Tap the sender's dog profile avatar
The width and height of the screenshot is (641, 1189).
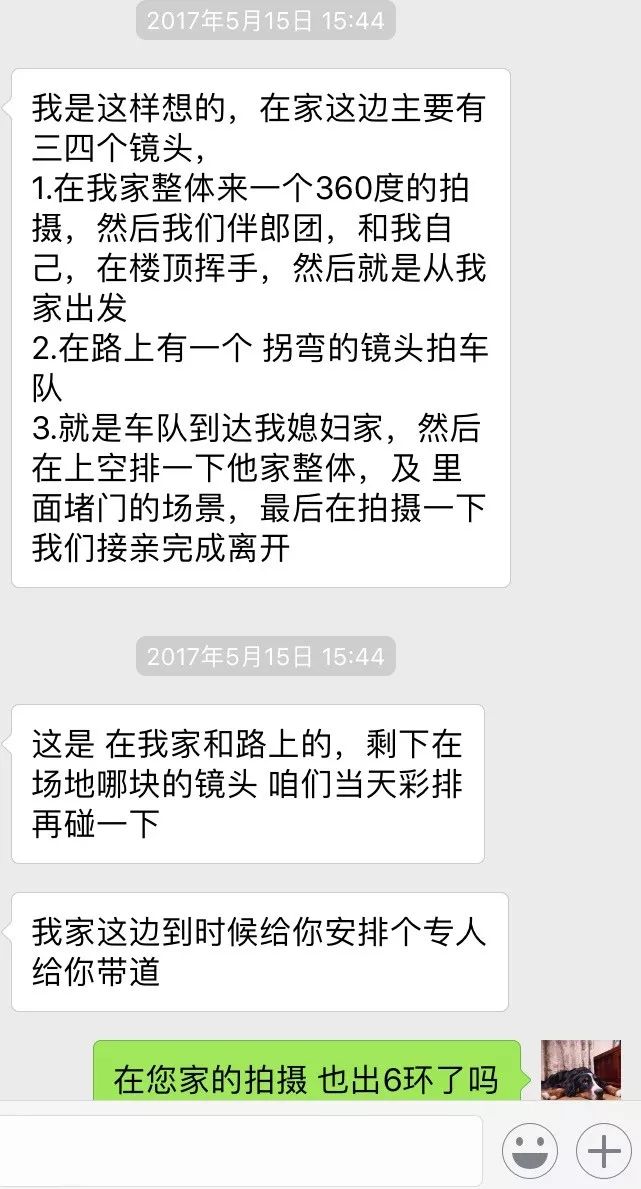(x=580, y=1070)
